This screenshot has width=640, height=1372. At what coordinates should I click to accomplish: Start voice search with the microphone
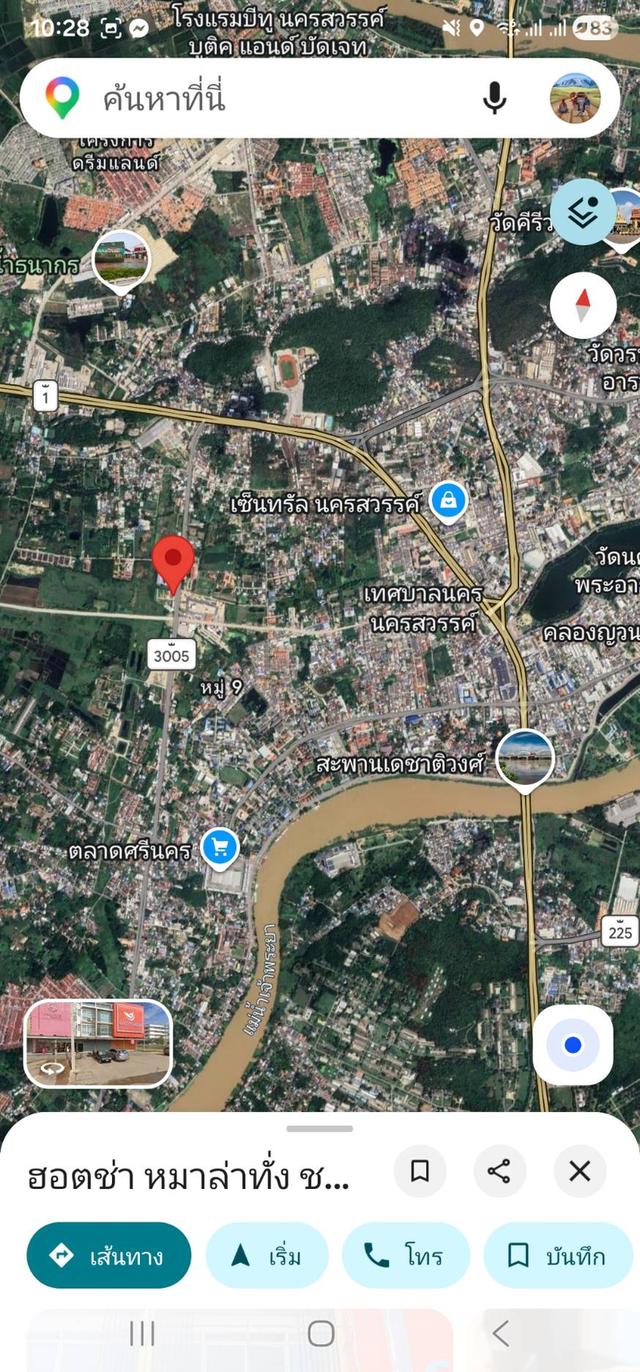[495, 98]
